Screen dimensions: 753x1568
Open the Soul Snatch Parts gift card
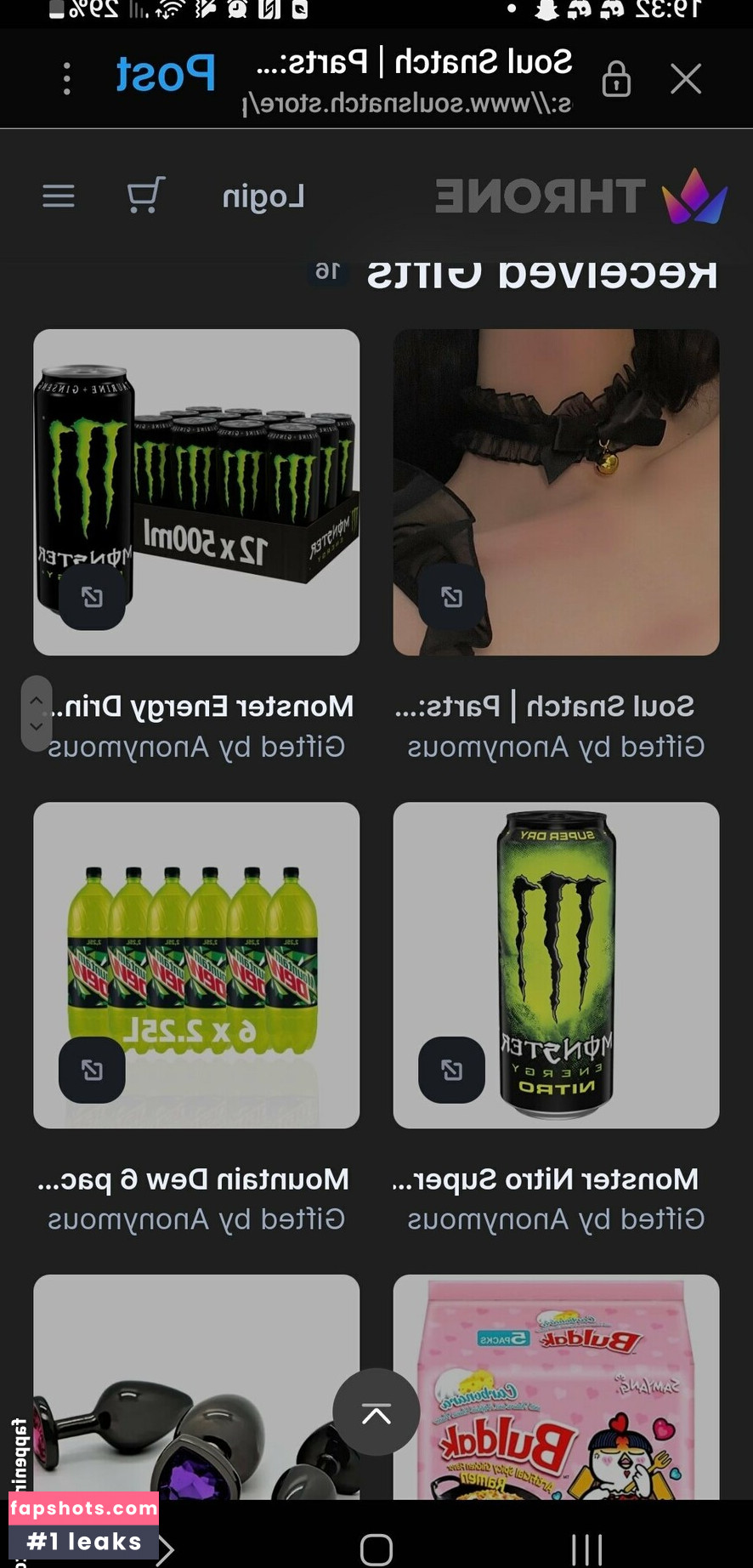556,491
